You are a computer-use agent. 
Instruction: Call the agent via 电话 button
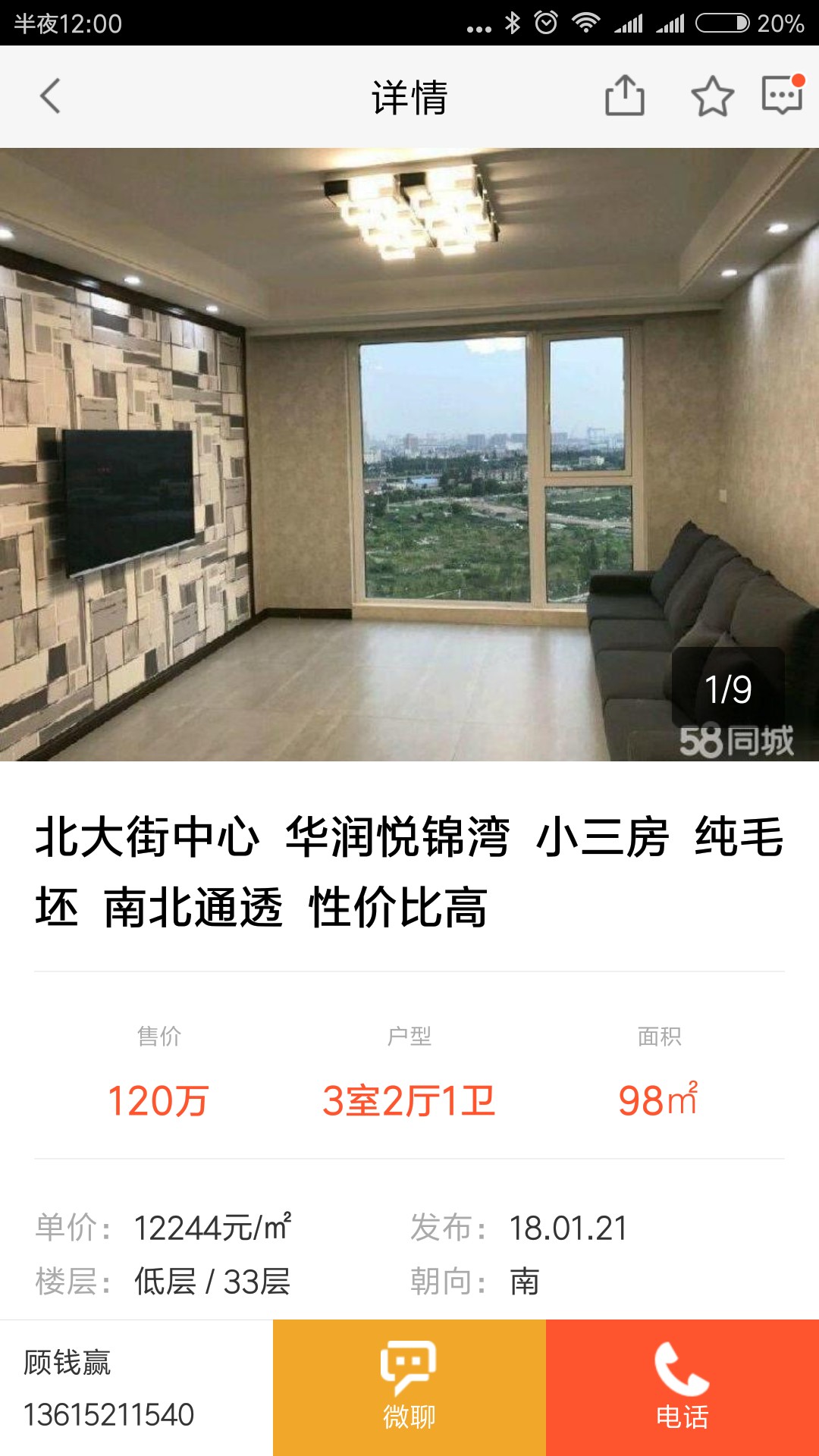tap(682, 1388)
